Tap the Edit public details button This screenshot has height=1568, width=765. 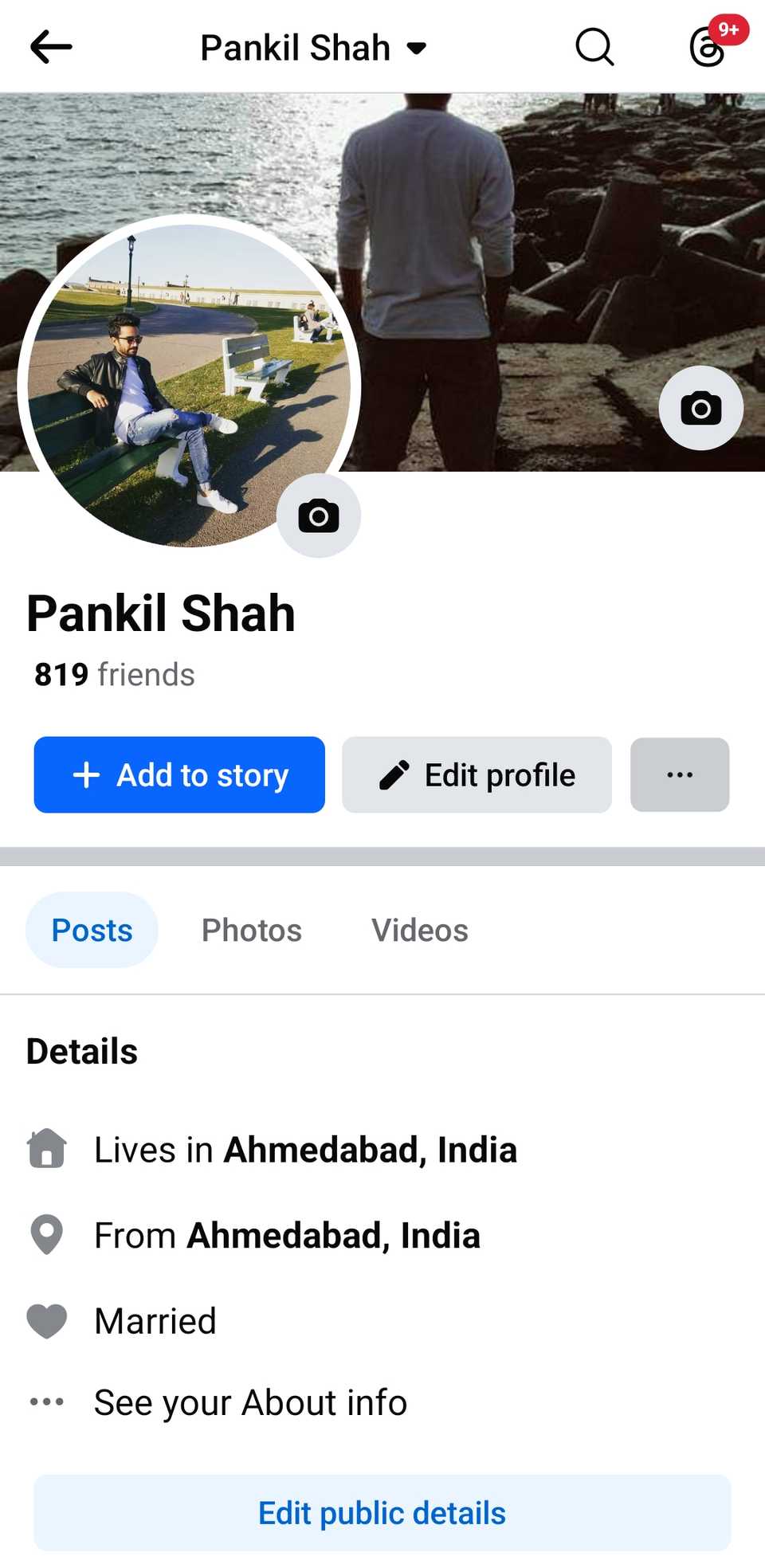382,1512
